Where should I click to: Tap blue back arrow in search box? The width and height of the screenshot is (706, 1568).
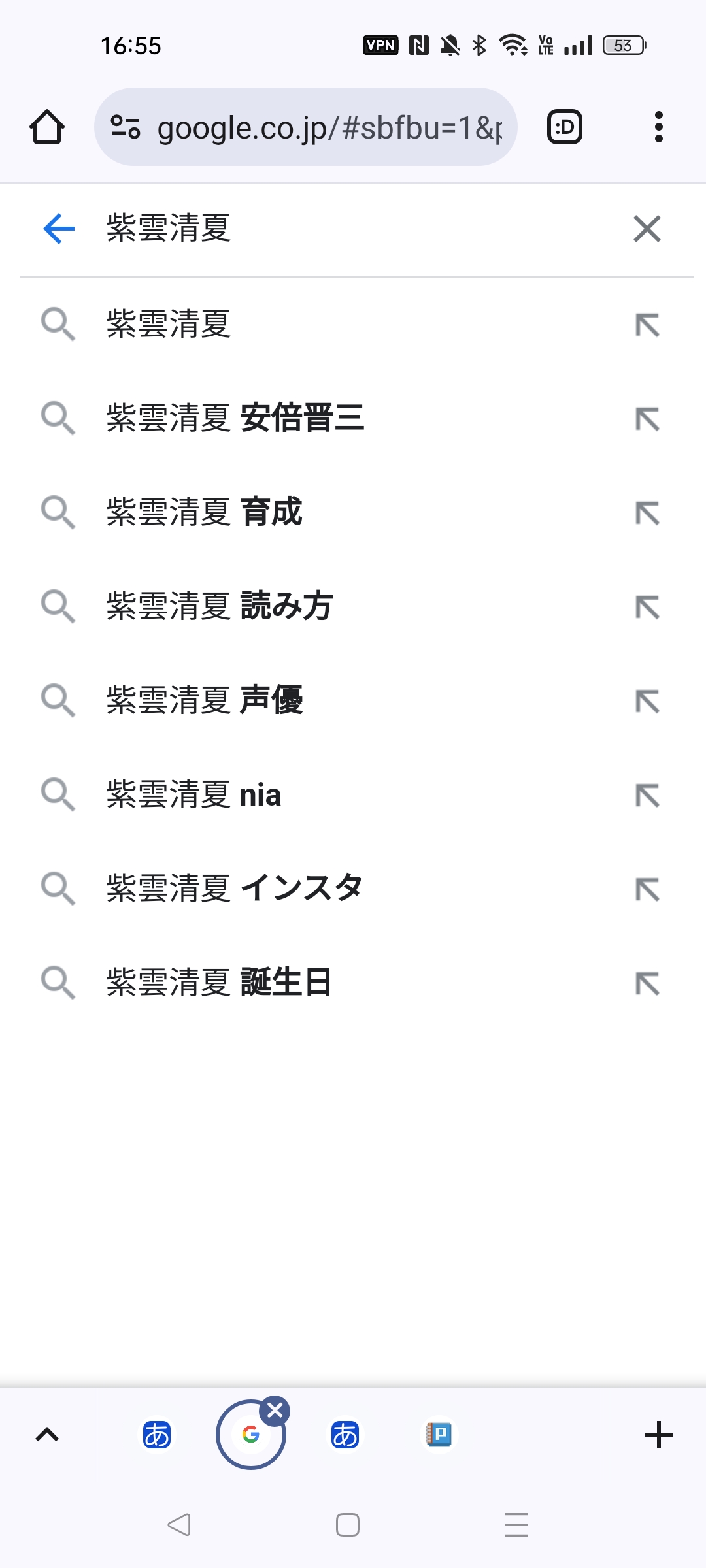pos(59,229)
